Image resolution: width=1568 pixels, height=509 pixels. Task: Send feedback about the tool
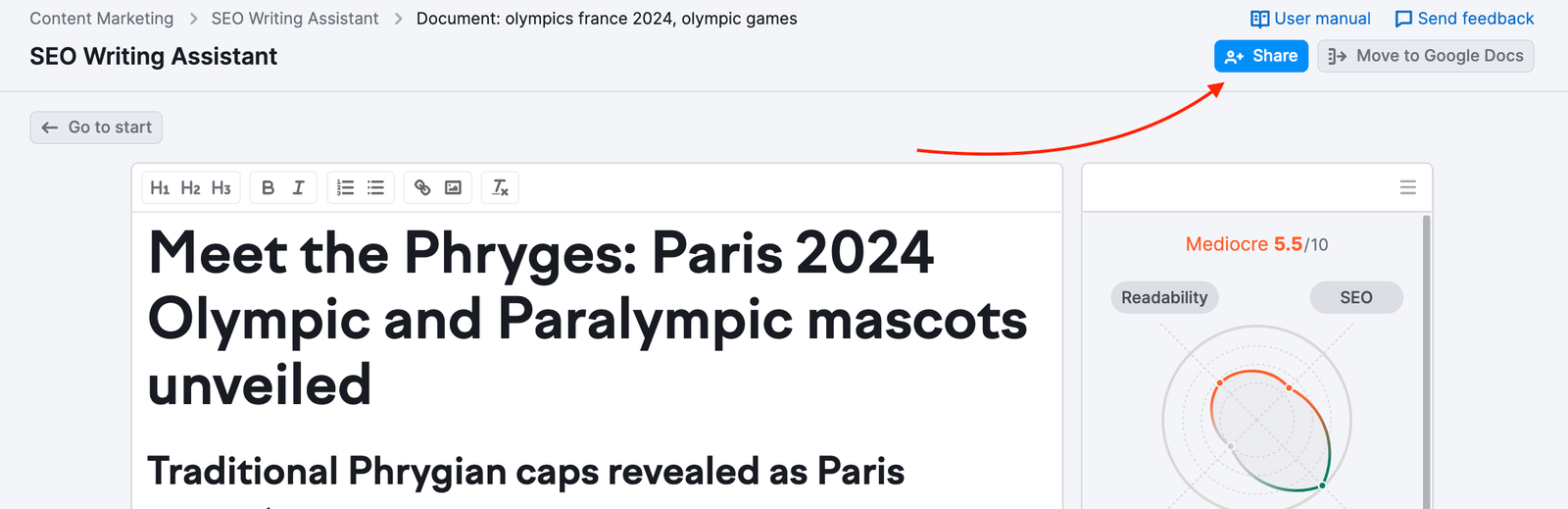[1464, 19]
